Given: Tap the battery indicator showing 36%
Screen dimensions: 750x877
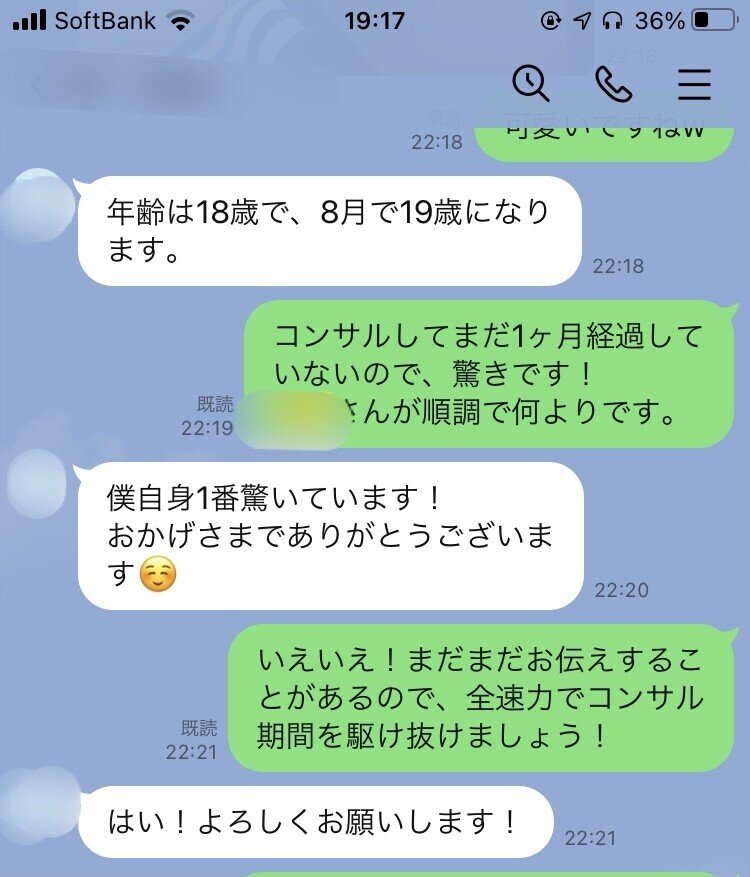Looking at the screenshot, I should [710, 17].
